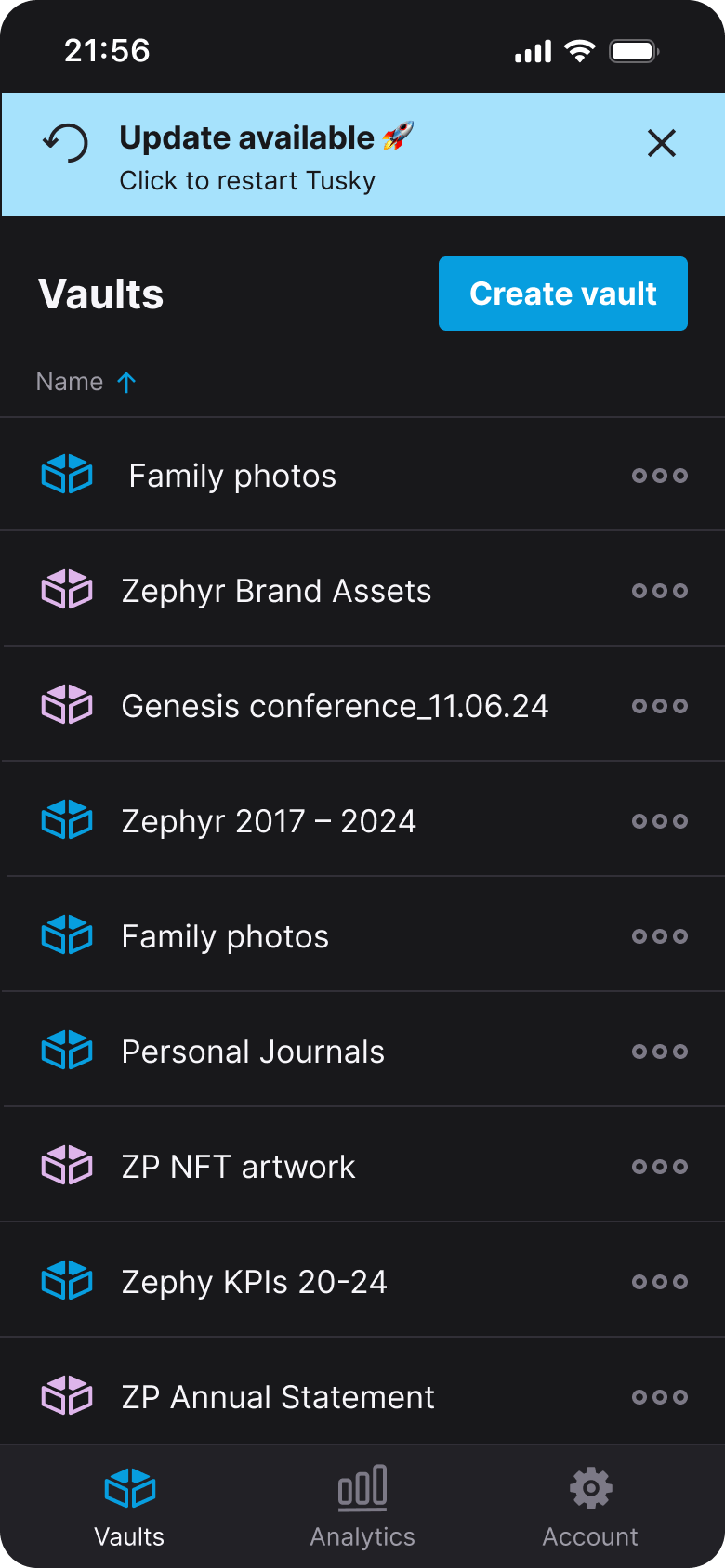The height and width of the screenshot is (1568, 725).
Task: Open the ZP NFT artwork vault
Action: click(238, 1167)
